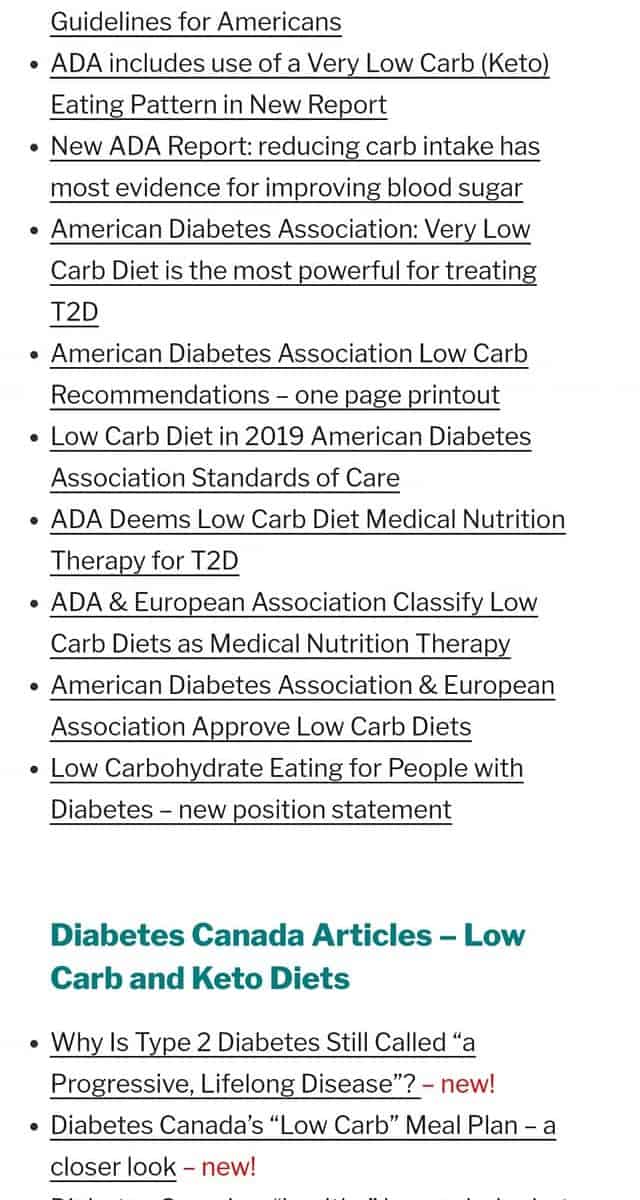Read New ADA Report on reducing carb intake
This screenshot has height=1200, width=640.
(295, 167)
